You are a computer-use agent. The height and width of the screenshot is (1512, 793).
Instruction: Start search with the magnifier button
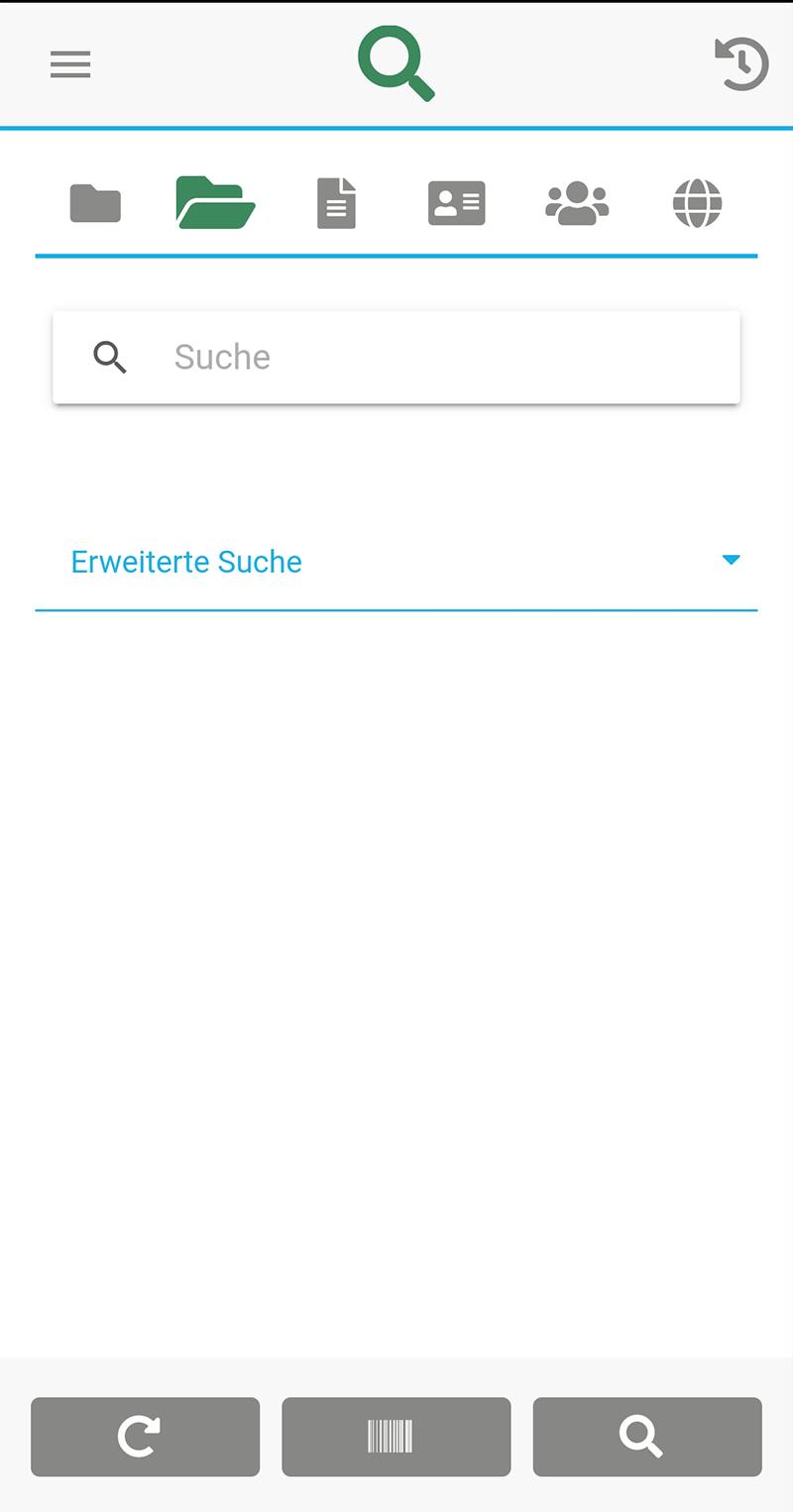646,1437
